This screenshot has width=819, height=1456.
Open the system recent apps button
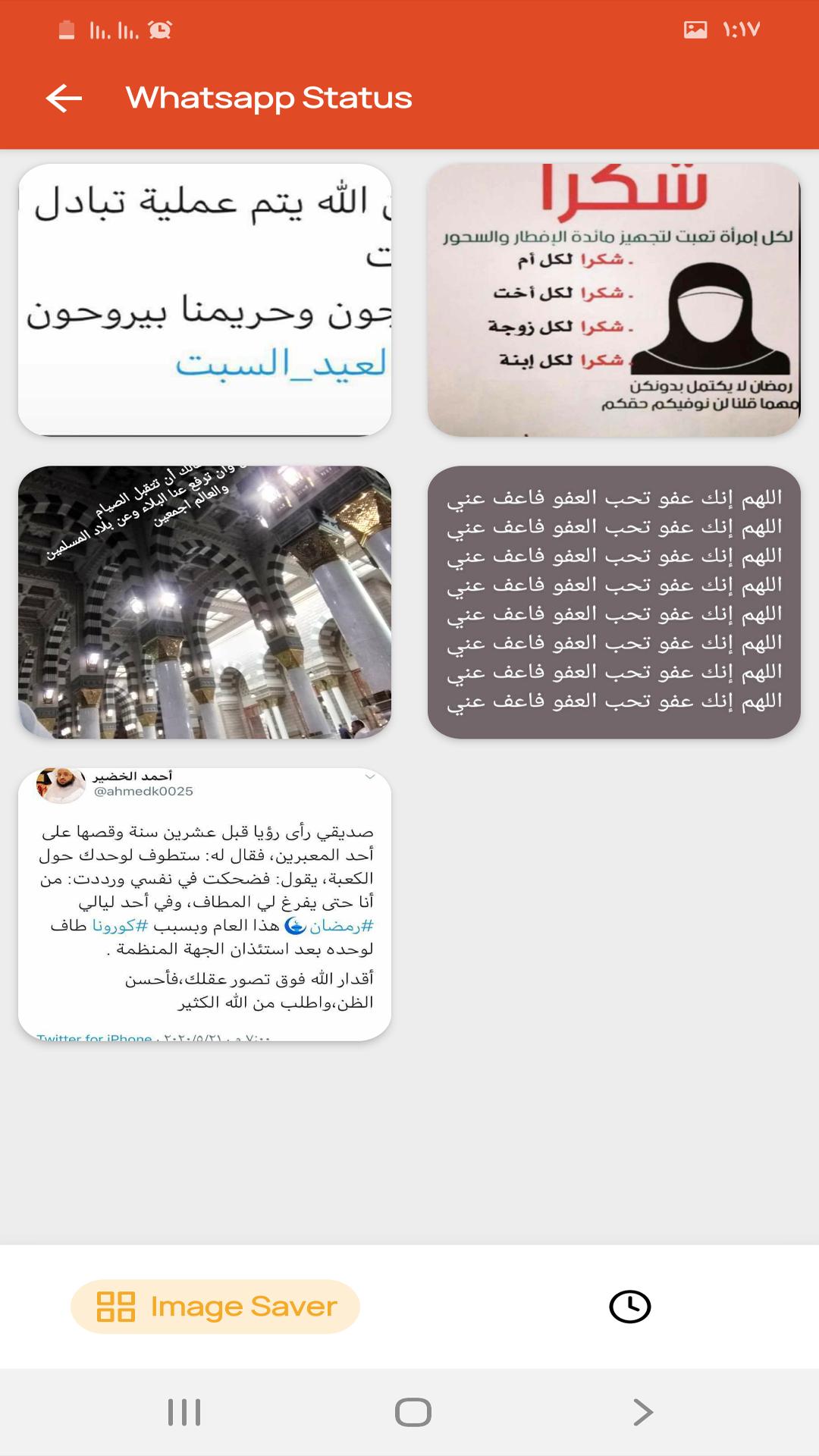184,1412
